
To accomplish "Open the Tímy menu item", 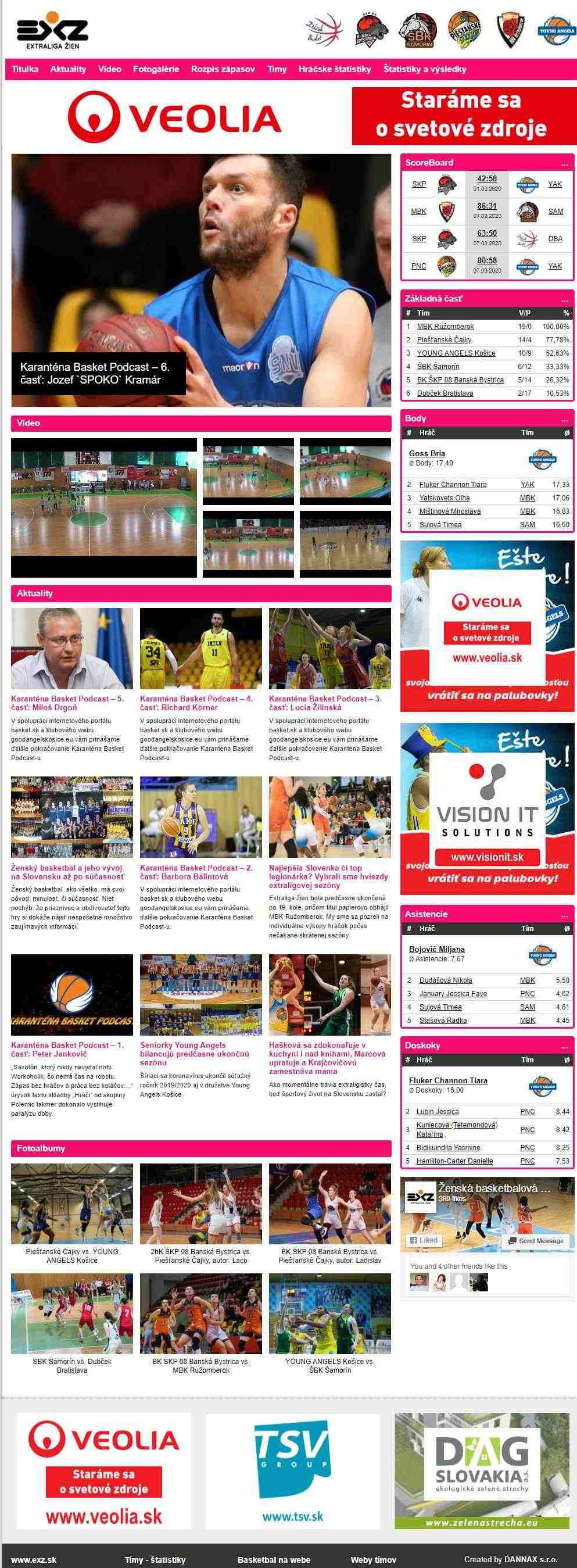I will coord(277,69).
